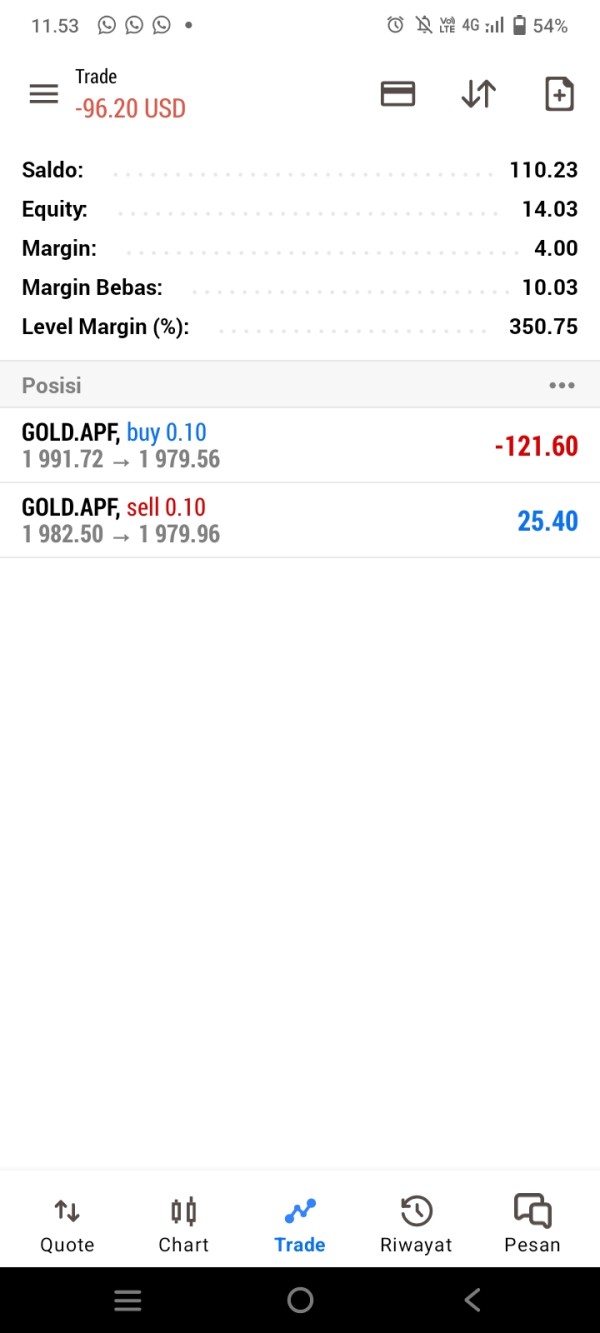The width and height of the screenshot is (600, 1333).
Task: Open the Pesan messages tab
Action: (532, 1224)
